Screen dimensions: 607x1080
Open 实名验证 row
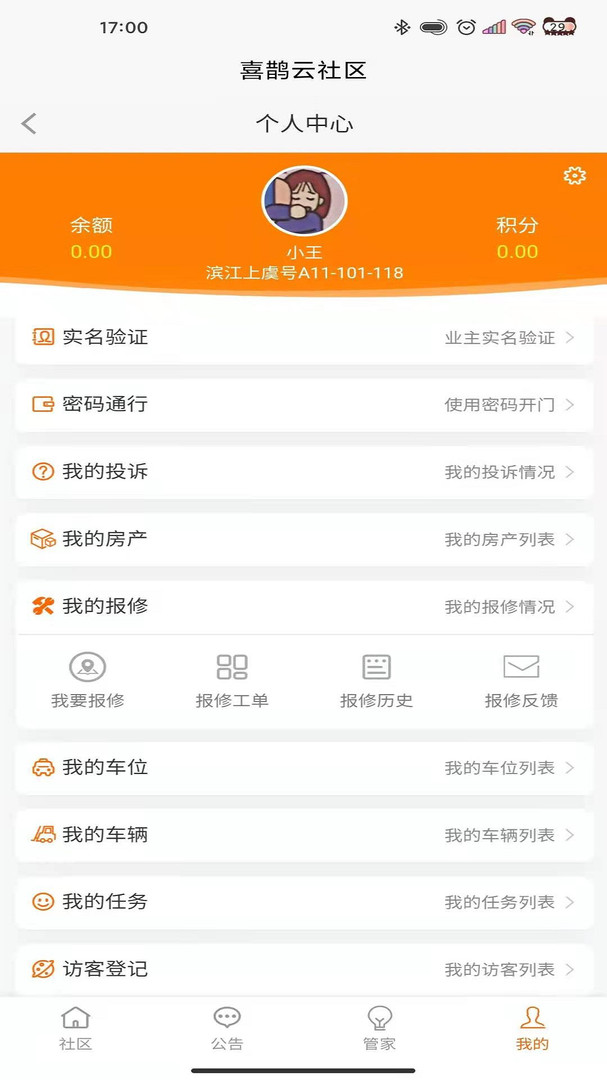pyautogui.click(x=304, y=338)
